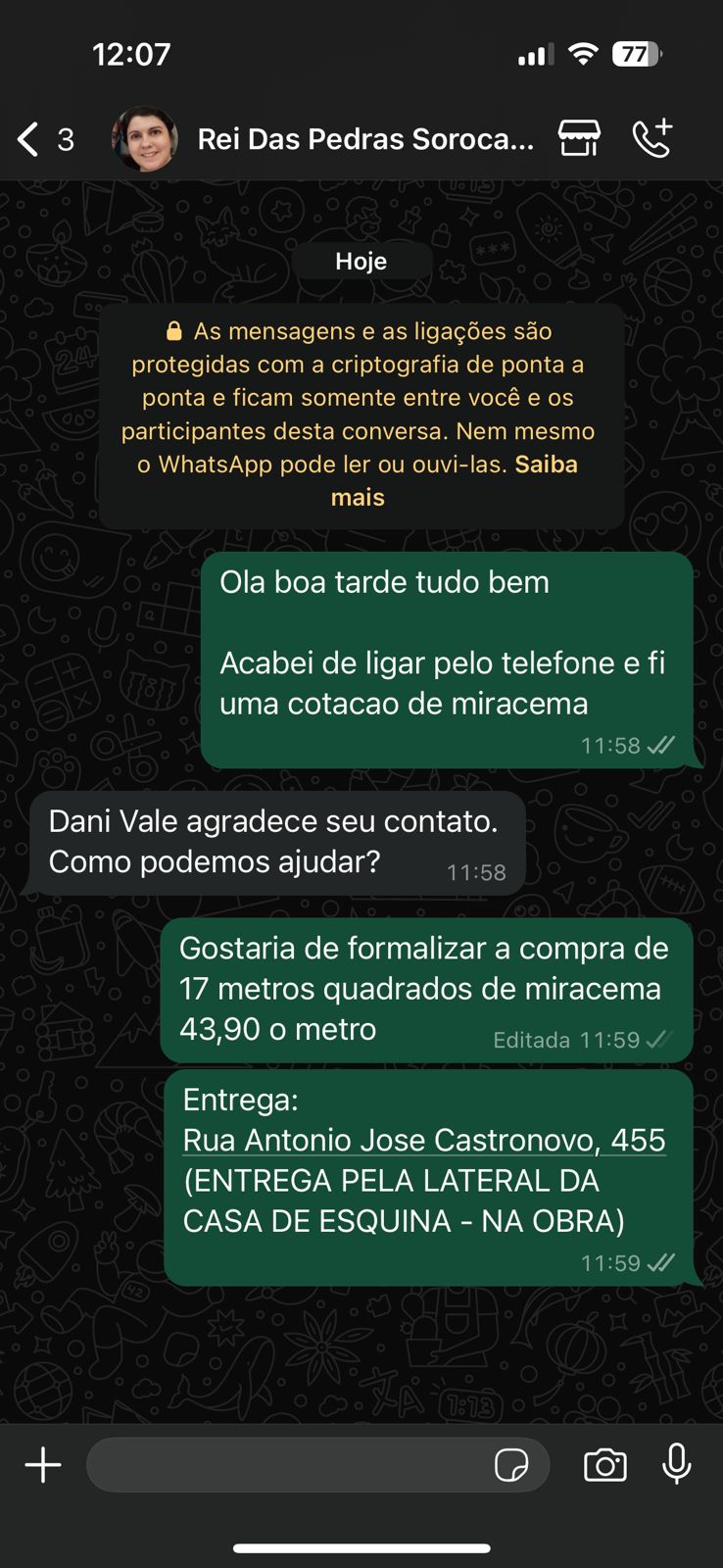Go back with the left chevron
The width and height of the screenshot is (723, 1568).
[26, 138]
